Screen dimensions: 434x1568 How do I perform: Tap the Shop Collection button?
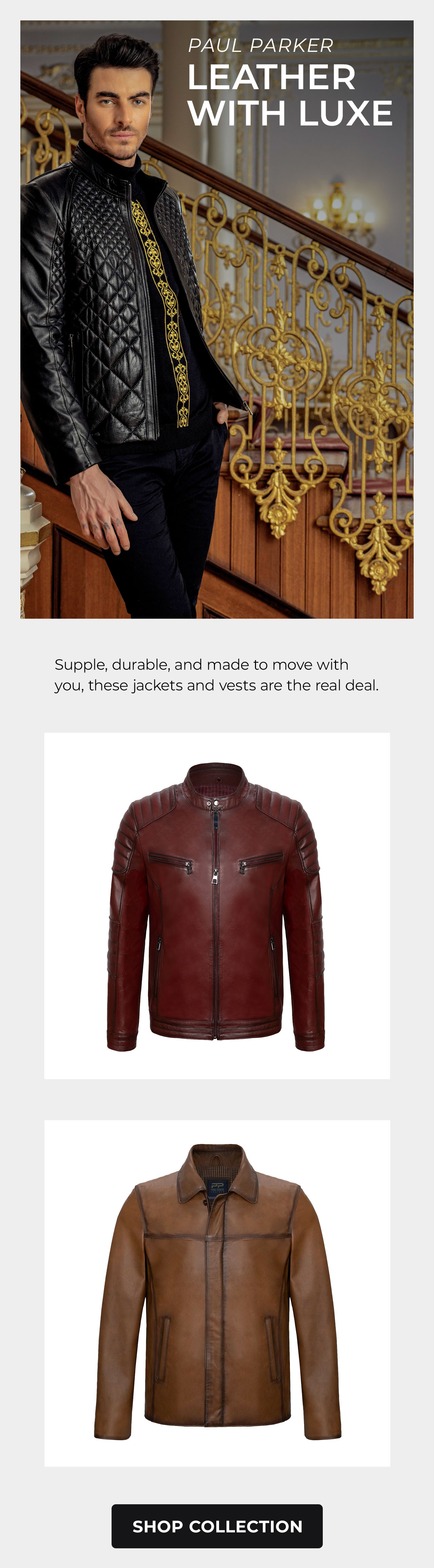pos(217,1525)
